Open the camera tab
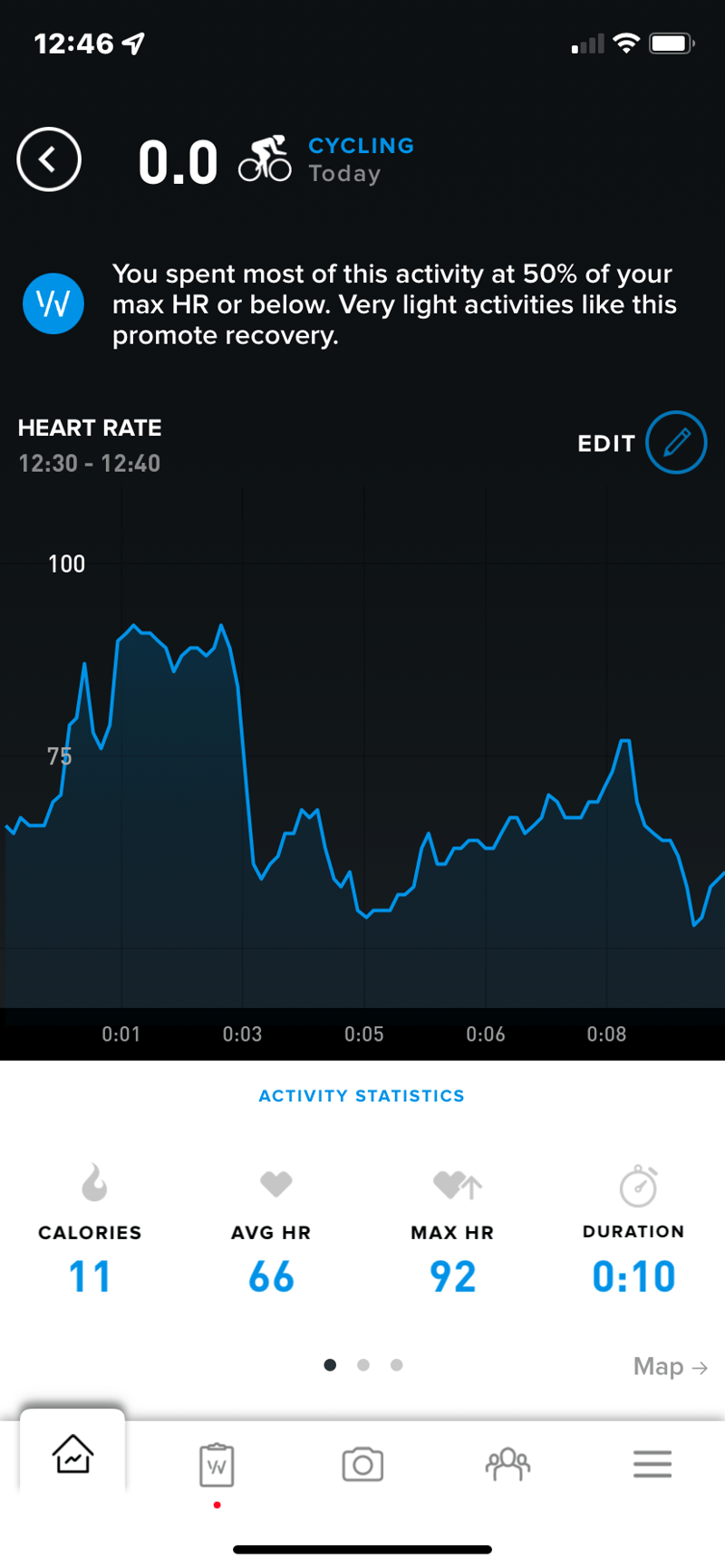The image size is (725, 1568). [362, 1464]
